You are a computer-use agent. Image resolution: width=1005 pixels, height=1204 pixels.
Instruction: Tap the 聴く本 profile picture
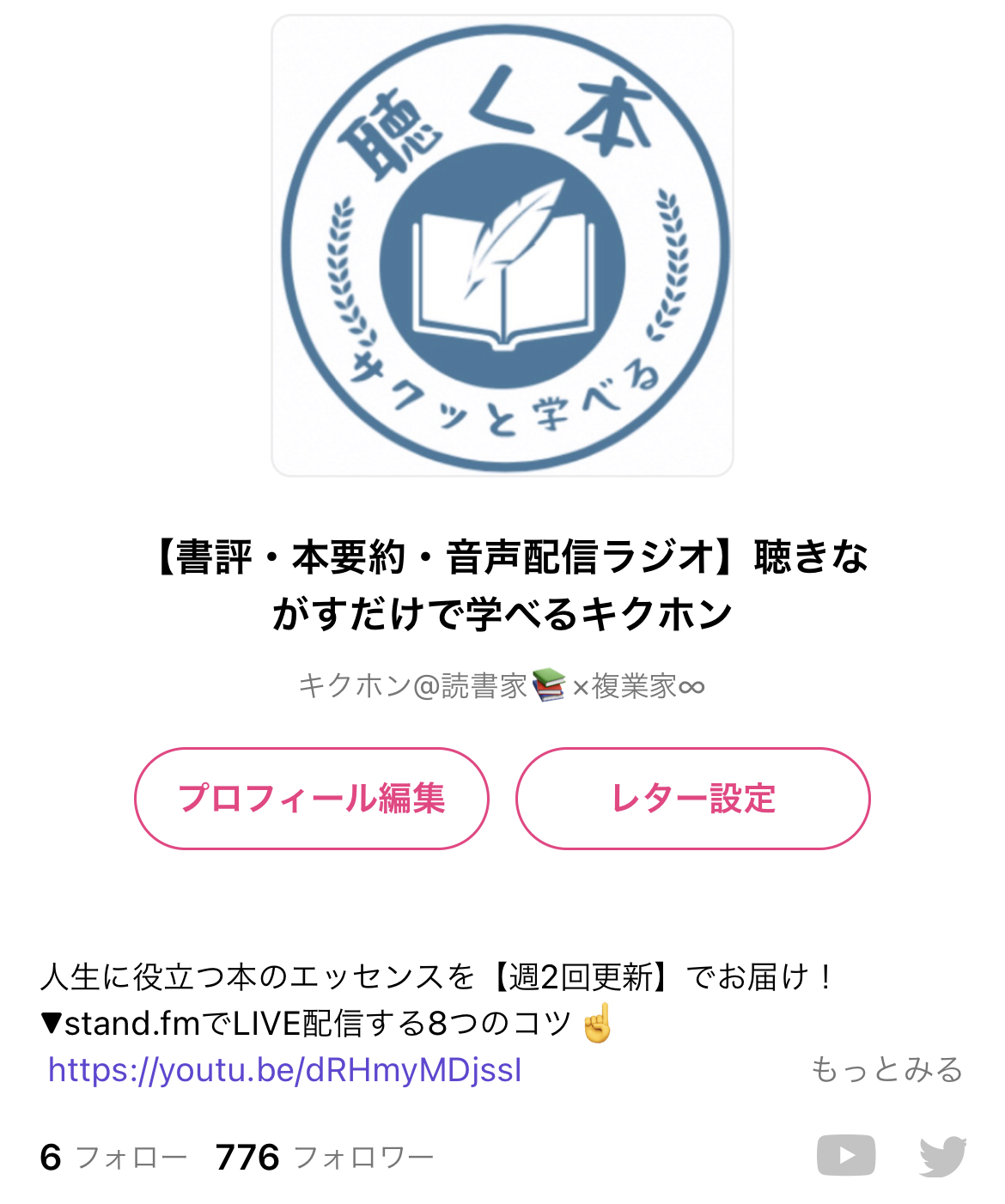502,246
